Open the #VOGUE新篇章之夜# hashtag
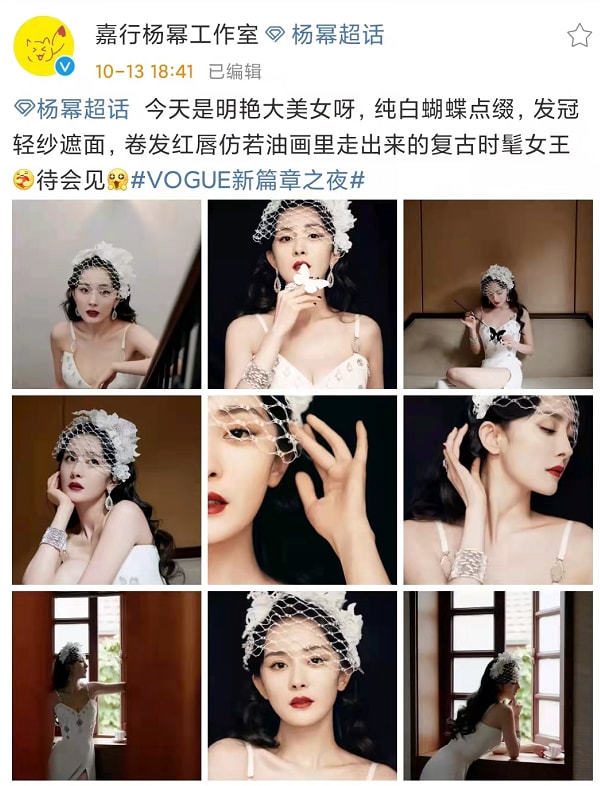The width and height of the screenshot is (600, 786). pyautogui.click(x=248, y=180)
